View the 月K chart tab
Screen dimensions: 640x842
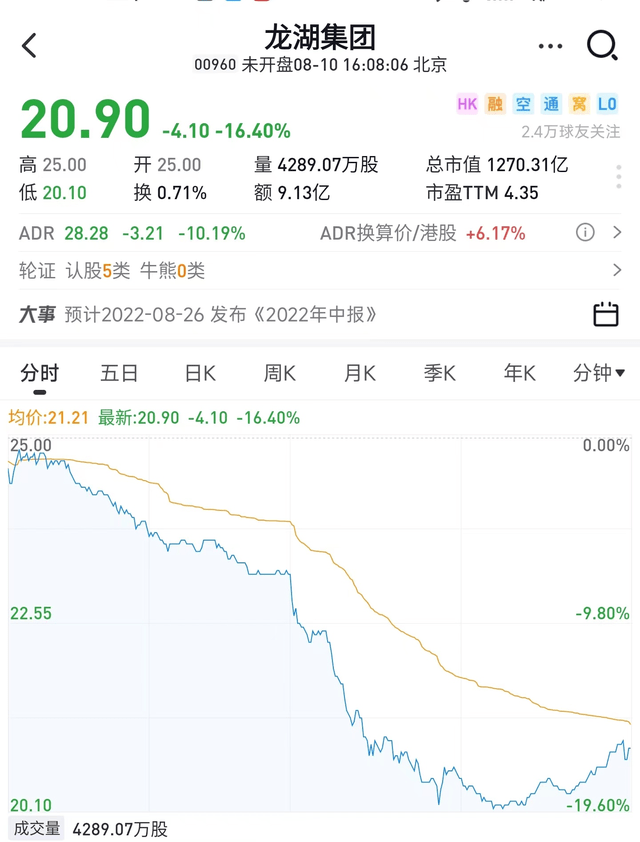[x=360, y=373]
